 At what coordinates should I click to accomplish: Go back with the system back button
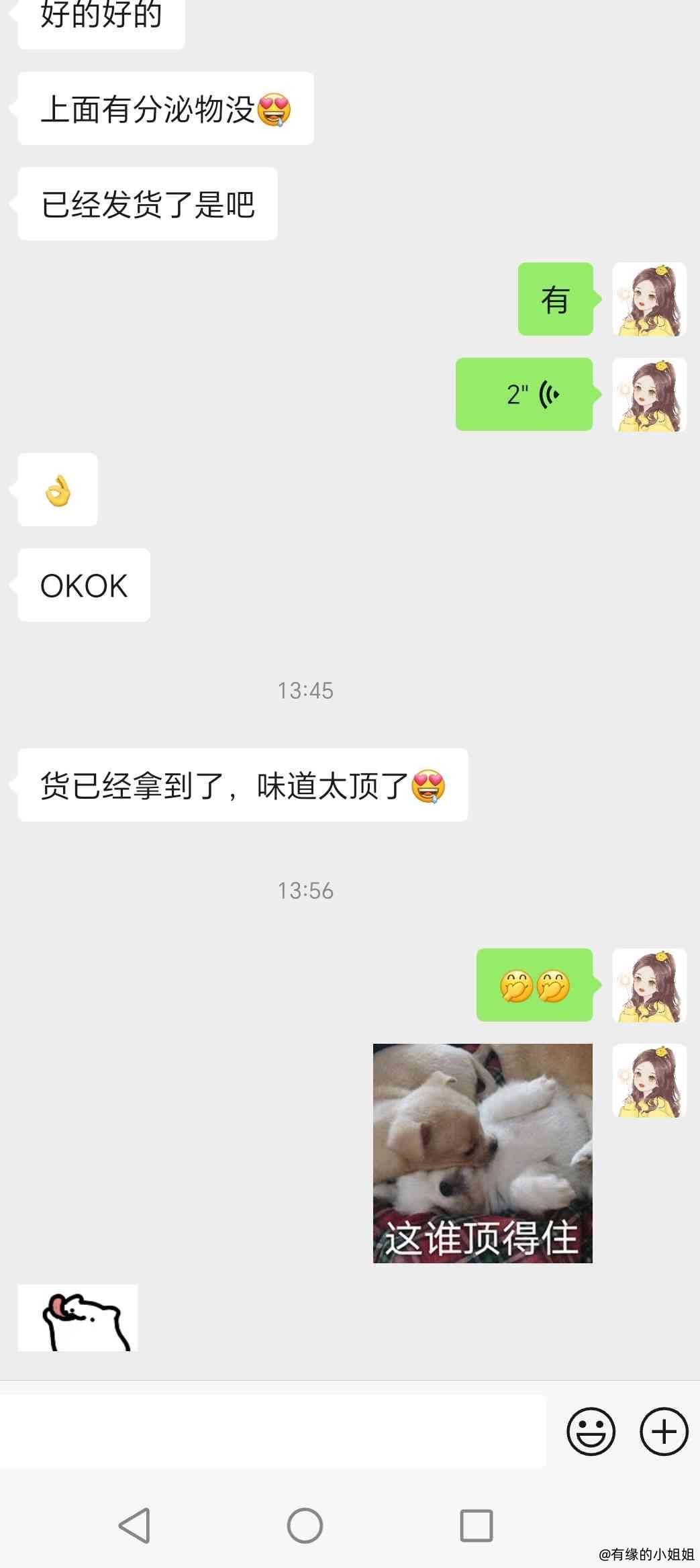click(x=134, y=1525)
